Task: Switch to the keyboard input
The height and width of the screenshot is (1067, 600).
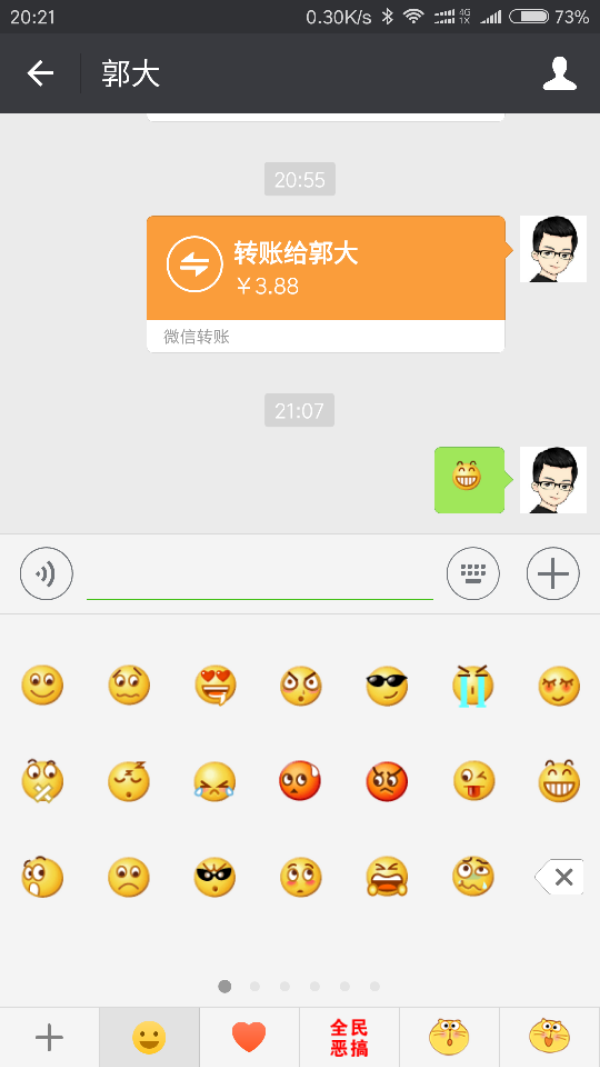Action: (473, 574)
